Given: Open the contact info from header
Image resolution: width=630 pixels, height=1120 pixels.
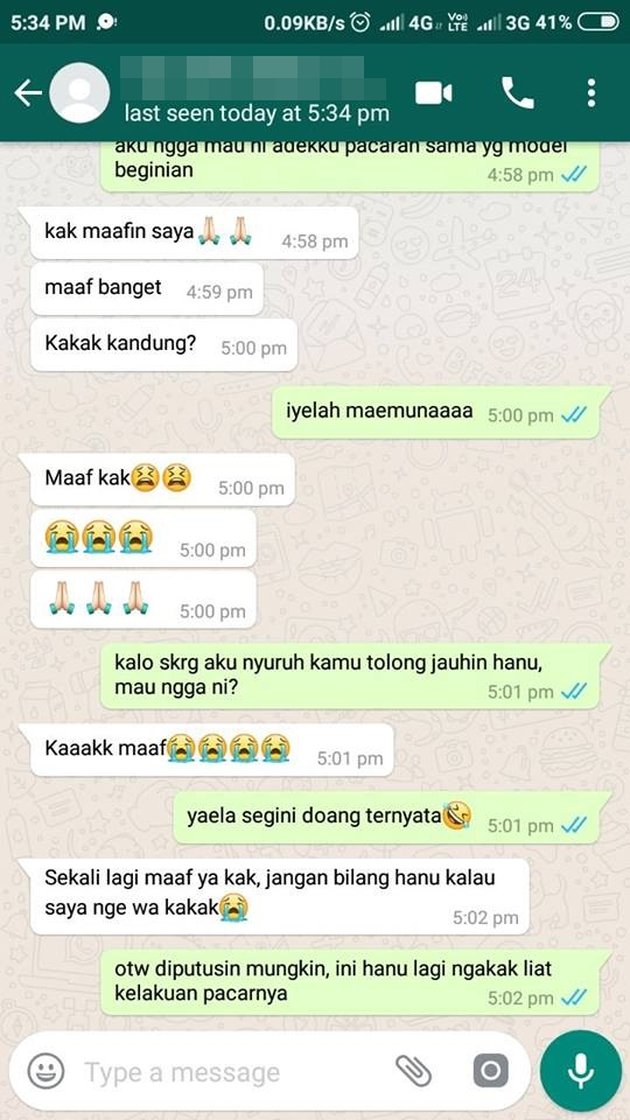Looking at the screenshot, I should tap(255, 93).
